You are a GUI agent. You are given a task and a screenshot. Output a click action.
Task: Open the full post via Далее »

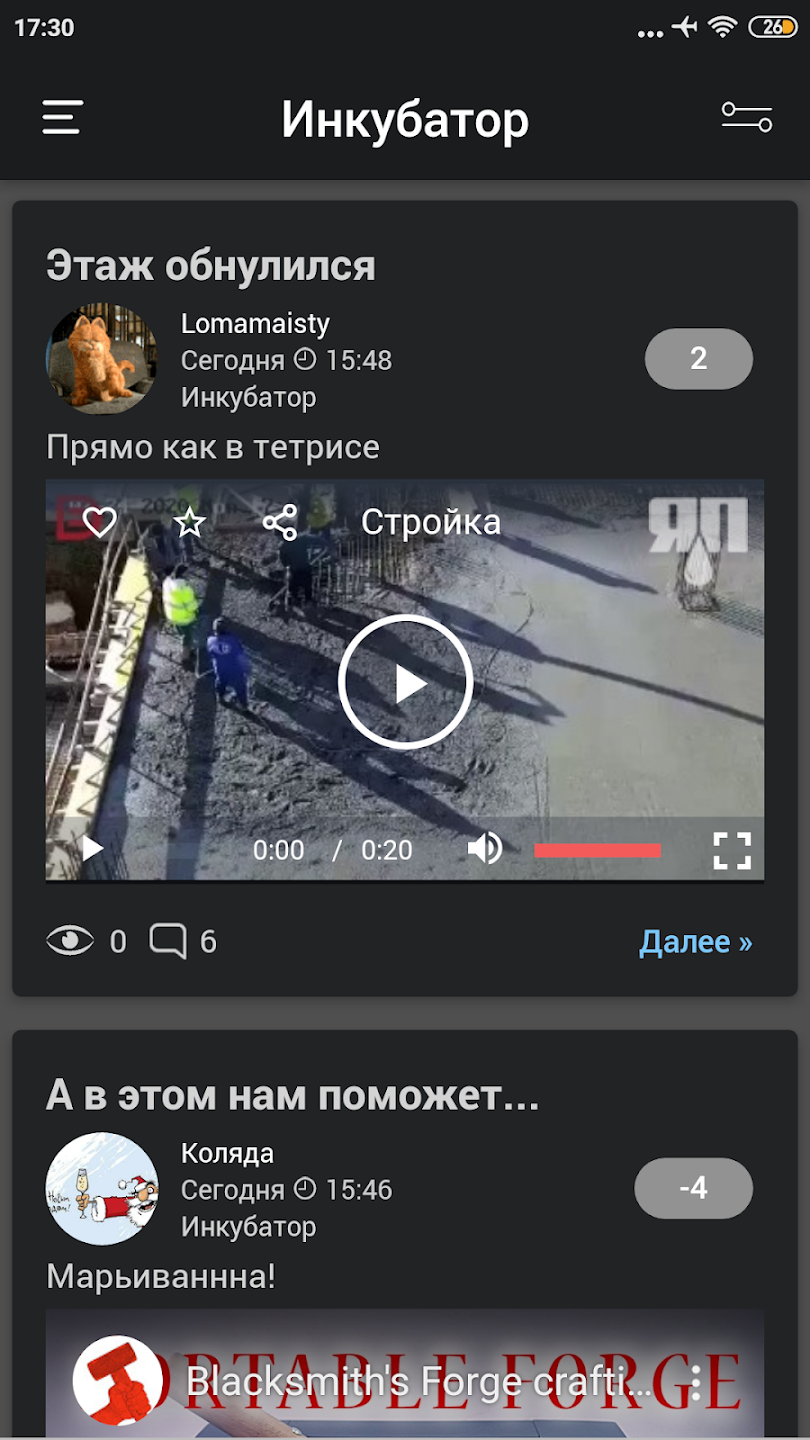tap(696, 942)
